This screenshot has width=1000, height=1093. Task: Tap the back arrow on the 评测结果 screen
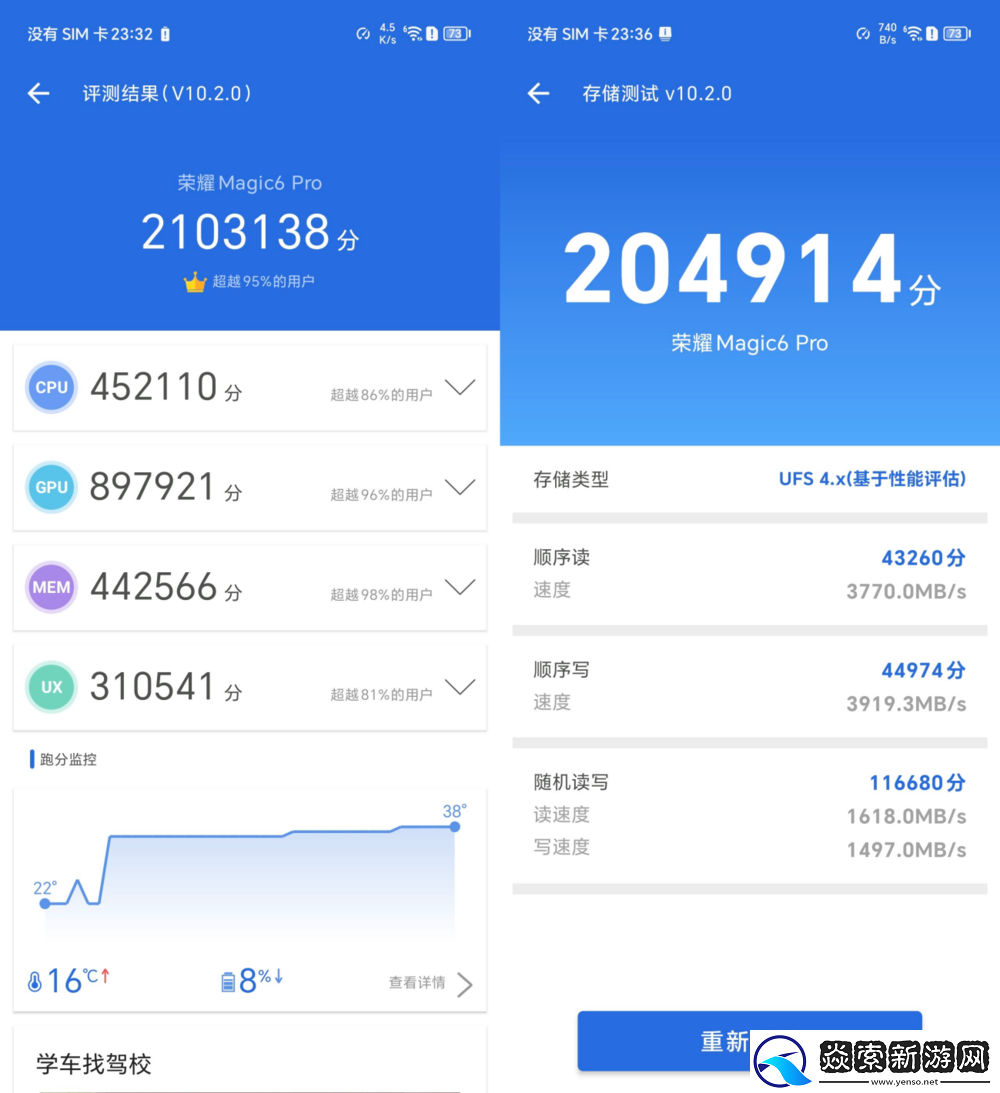click(x=37, y=93)
